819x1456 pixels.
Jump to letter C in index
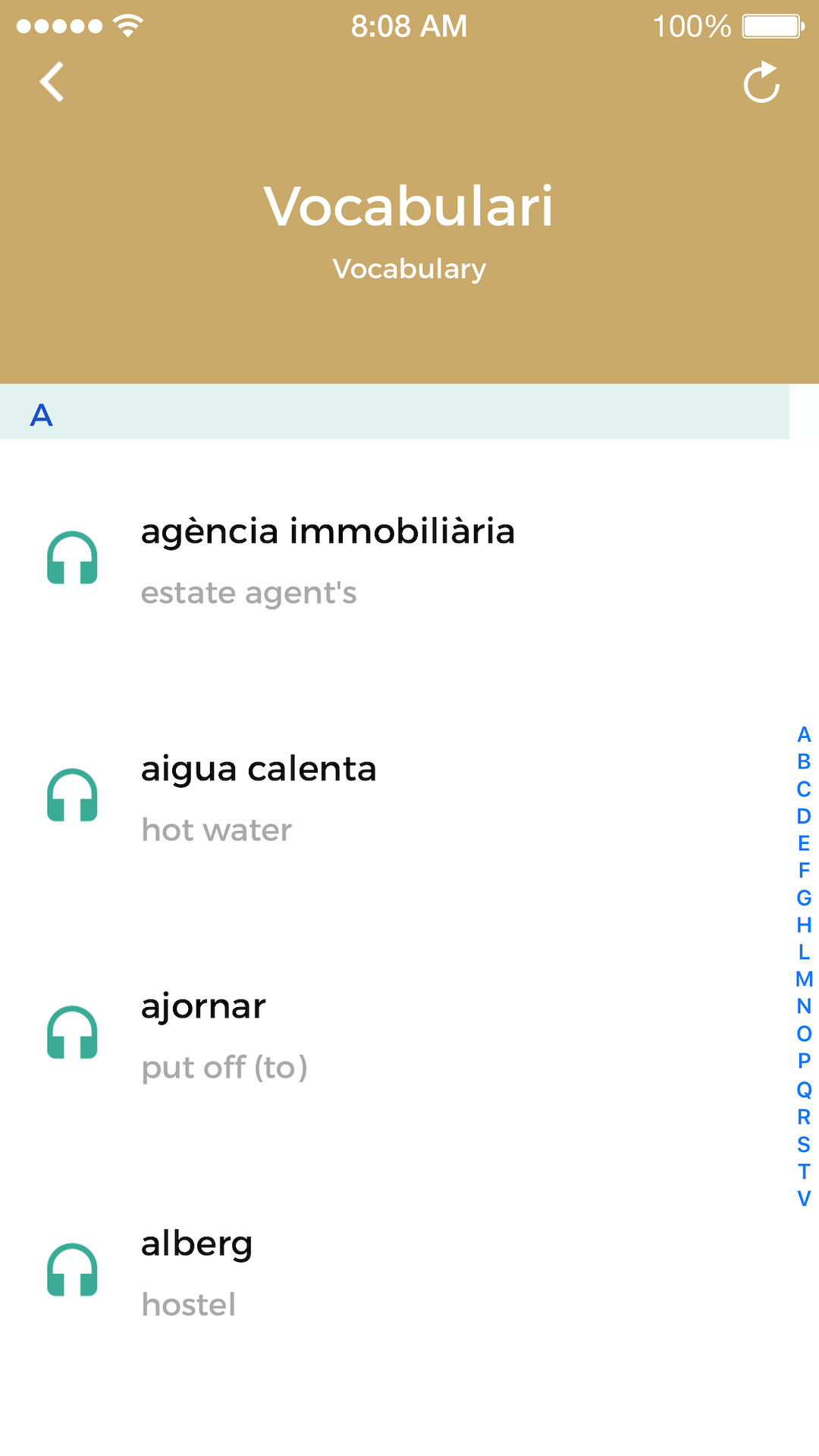(804, 789)
